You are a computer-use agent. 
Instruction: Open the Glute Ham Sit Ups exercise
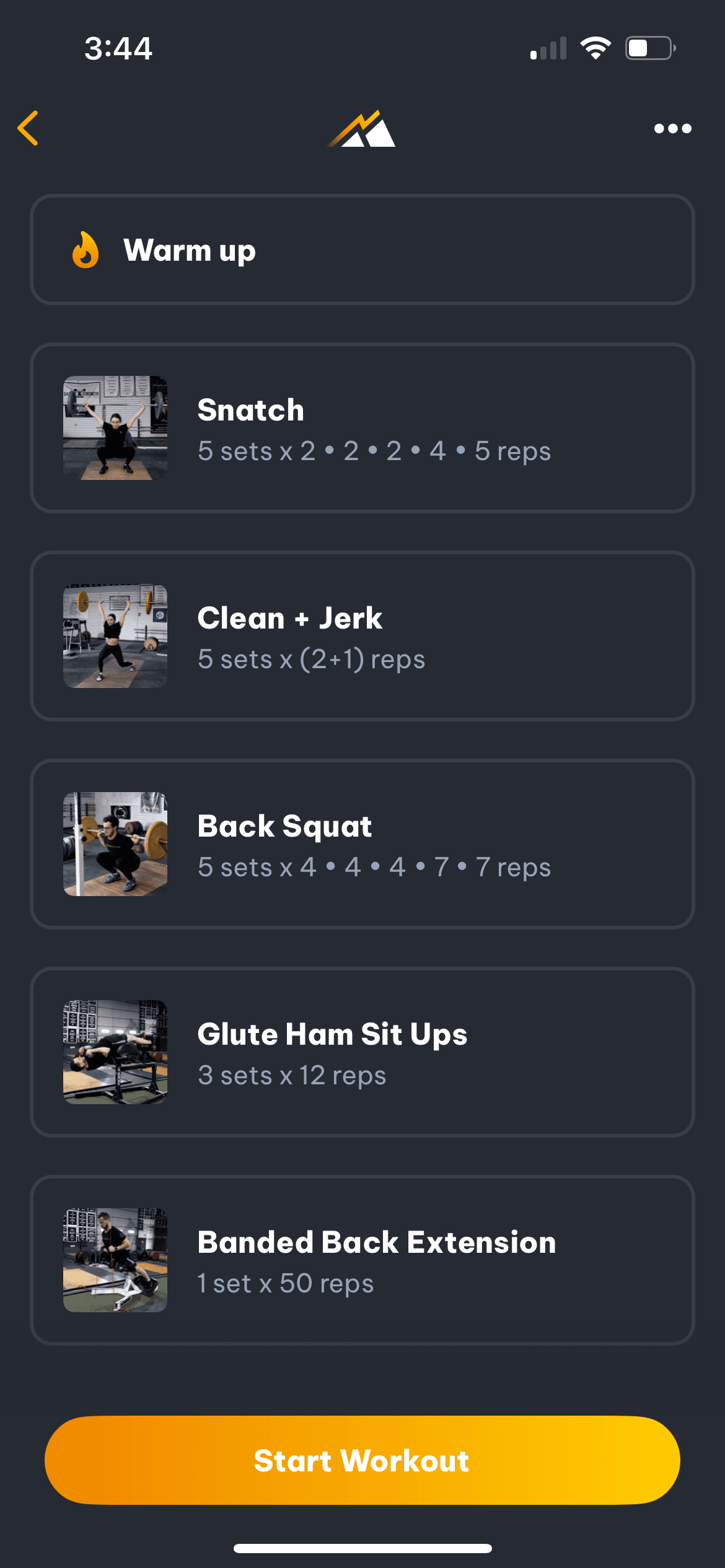pos(362,1053)
